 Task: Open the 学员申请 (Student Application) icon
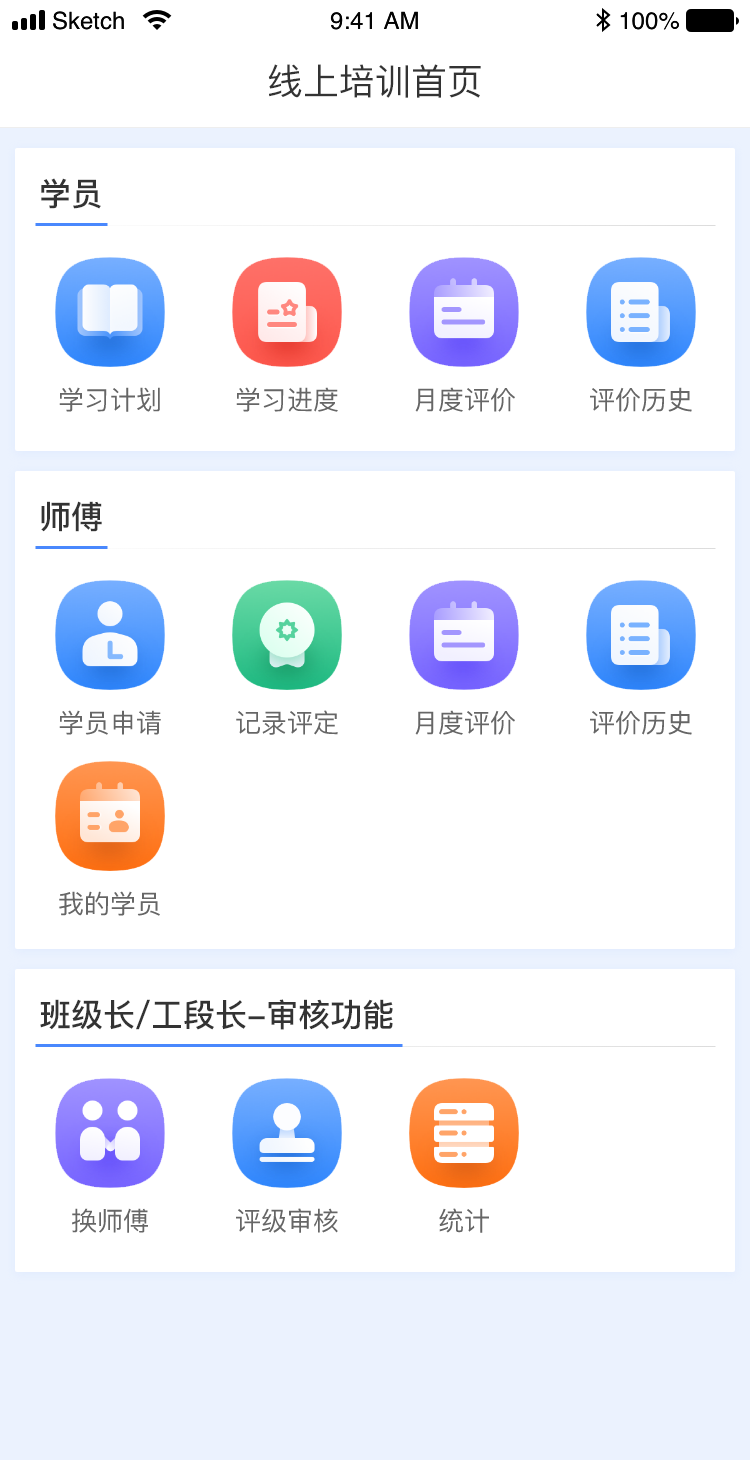110,635
